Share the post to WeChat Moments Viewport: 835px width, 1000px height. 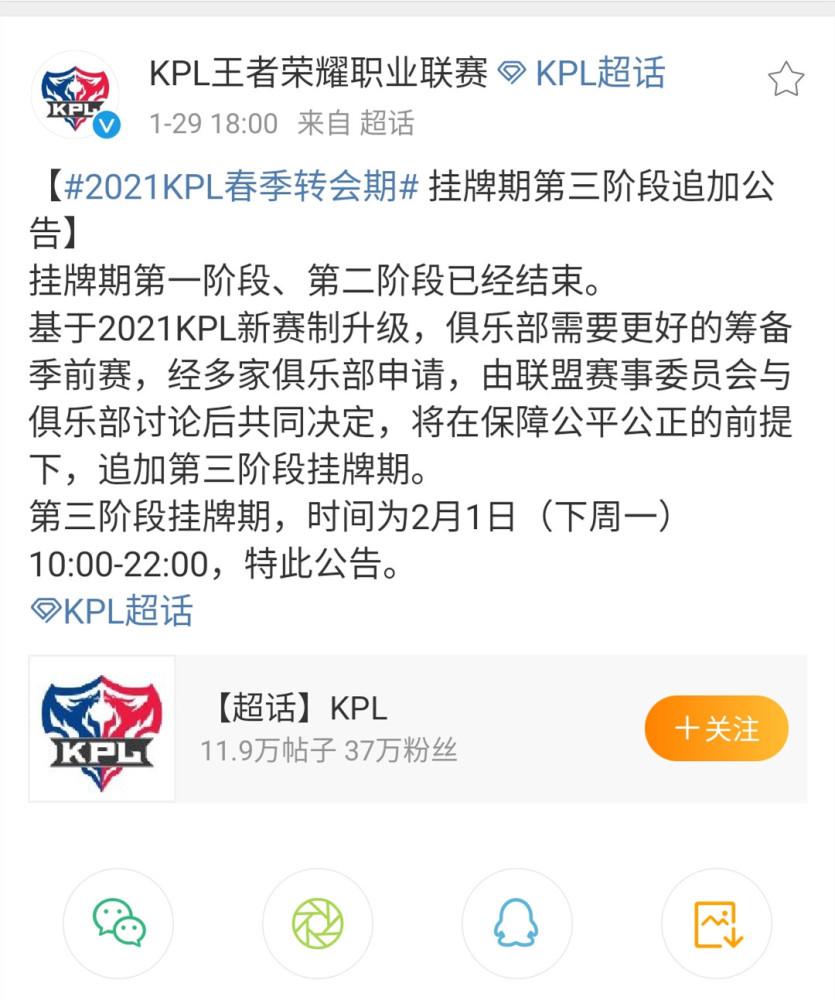(317, 923)
